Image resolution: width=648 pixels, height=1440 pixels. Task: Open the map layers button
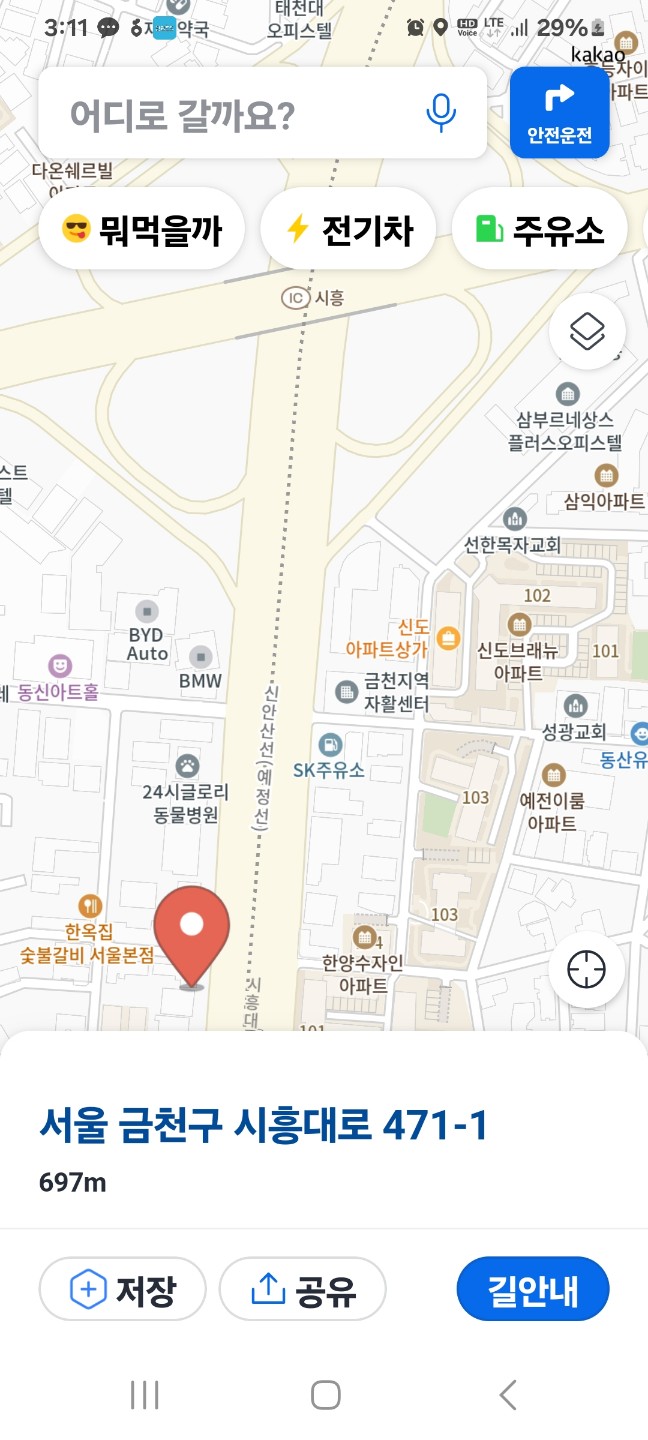(587, 332)
